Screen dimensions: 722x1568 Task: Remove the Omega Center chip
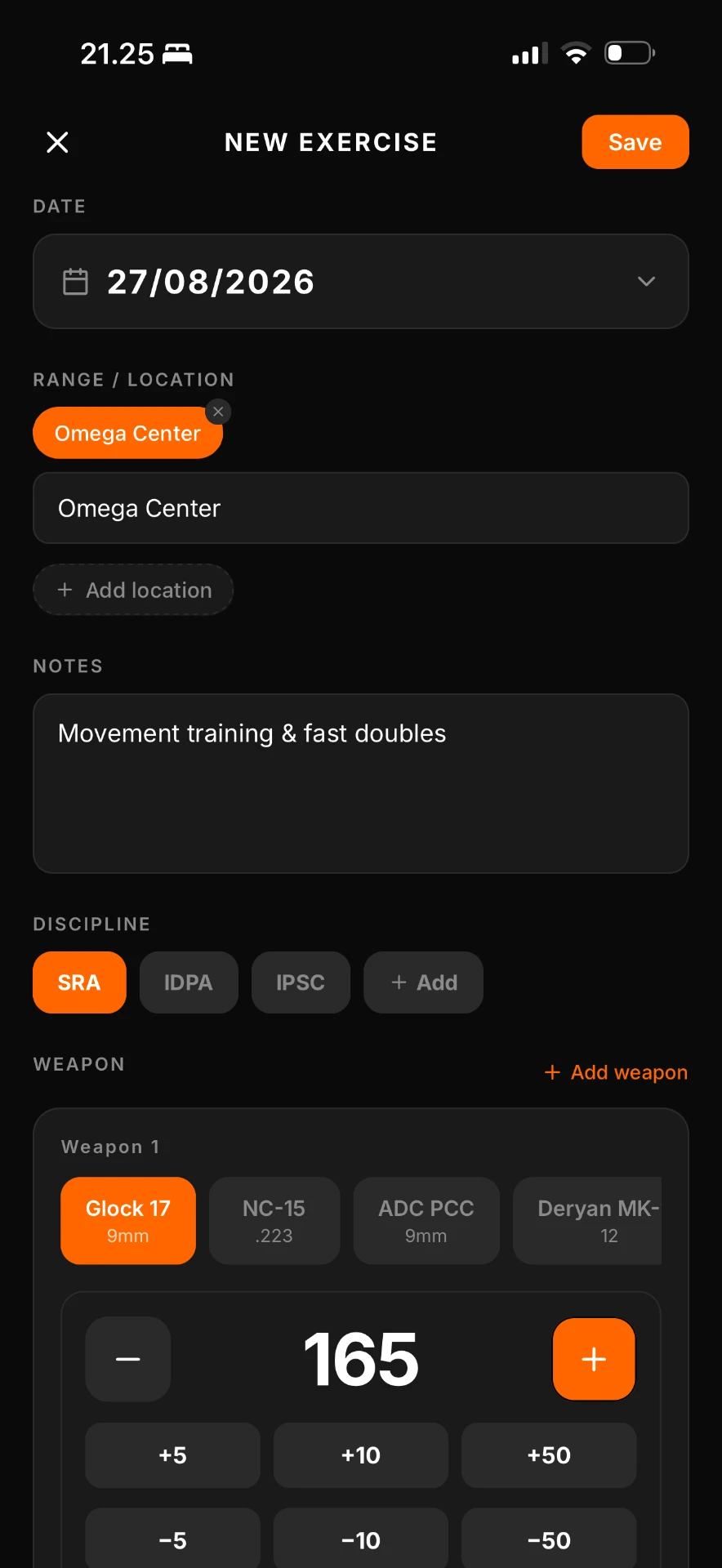(218, 412)
